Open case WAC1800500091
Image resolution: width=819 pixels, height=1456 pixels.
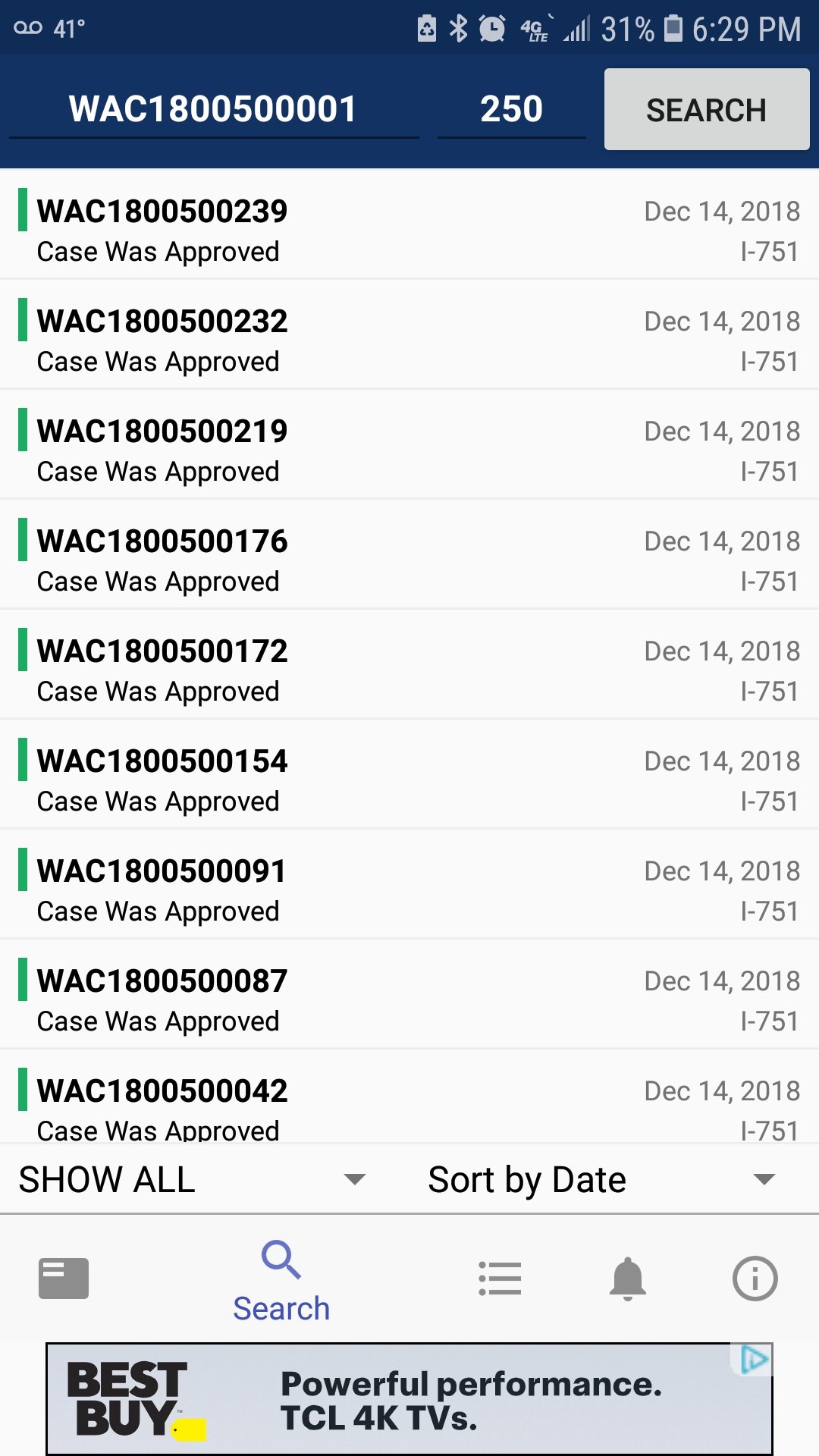click(x=409, y=884)
